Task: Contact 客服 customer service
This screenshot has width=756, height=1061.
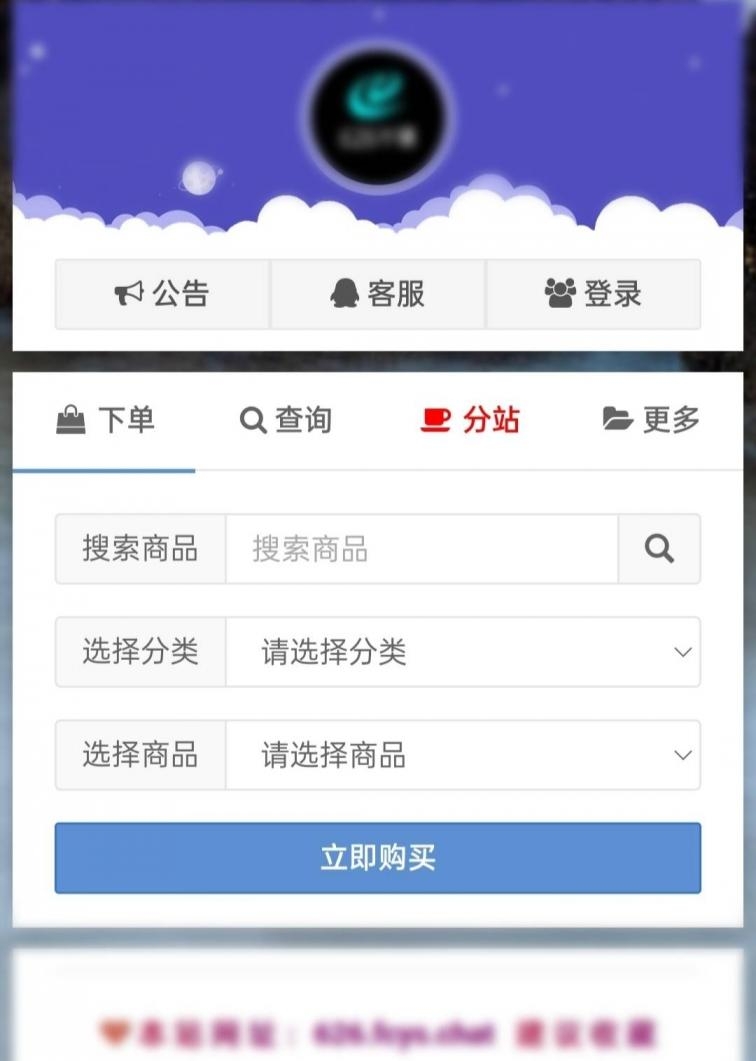Action: click(378, 294)
